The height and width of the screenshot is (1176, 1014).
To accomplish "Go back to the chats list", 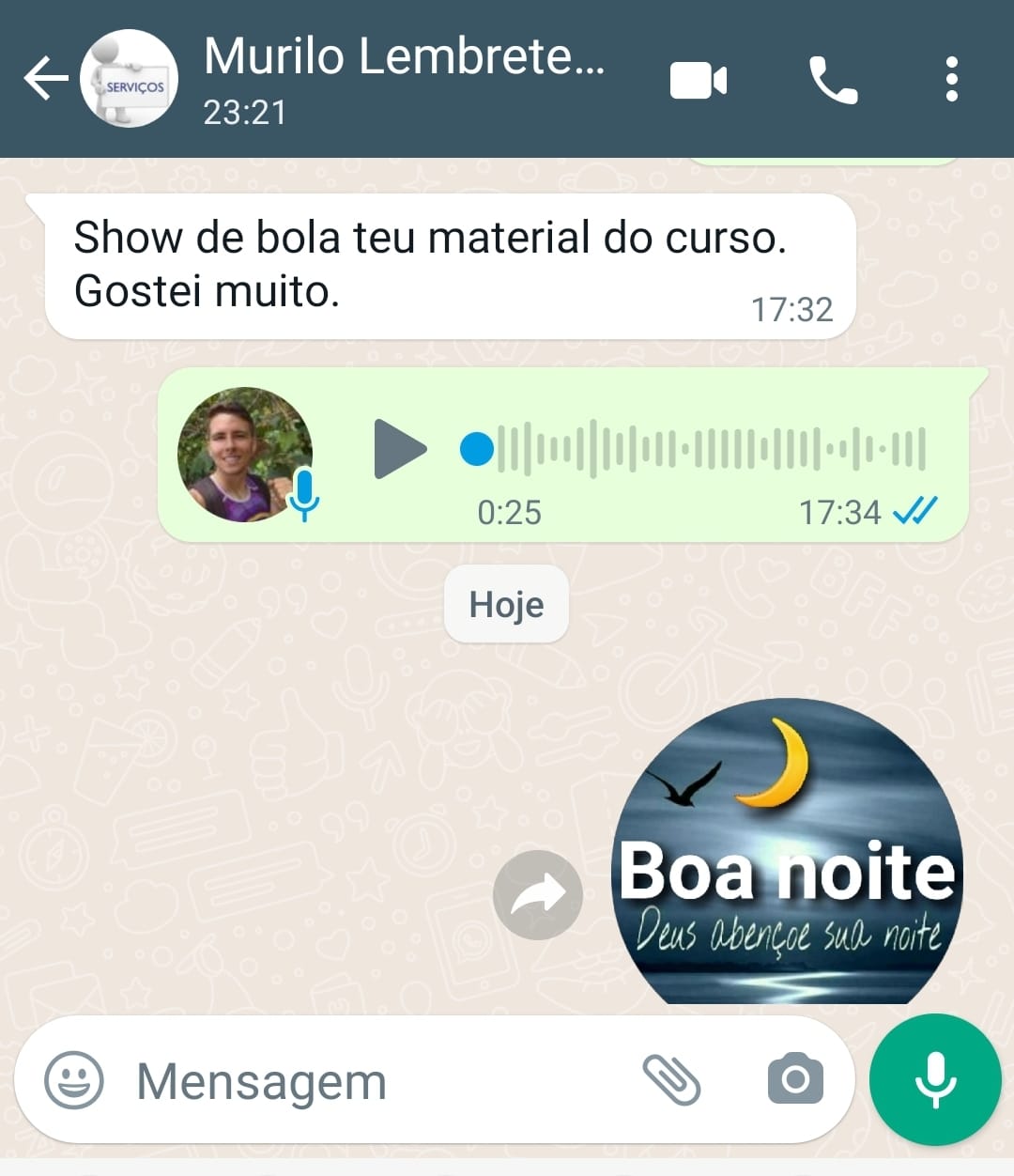I will point(45,79).
